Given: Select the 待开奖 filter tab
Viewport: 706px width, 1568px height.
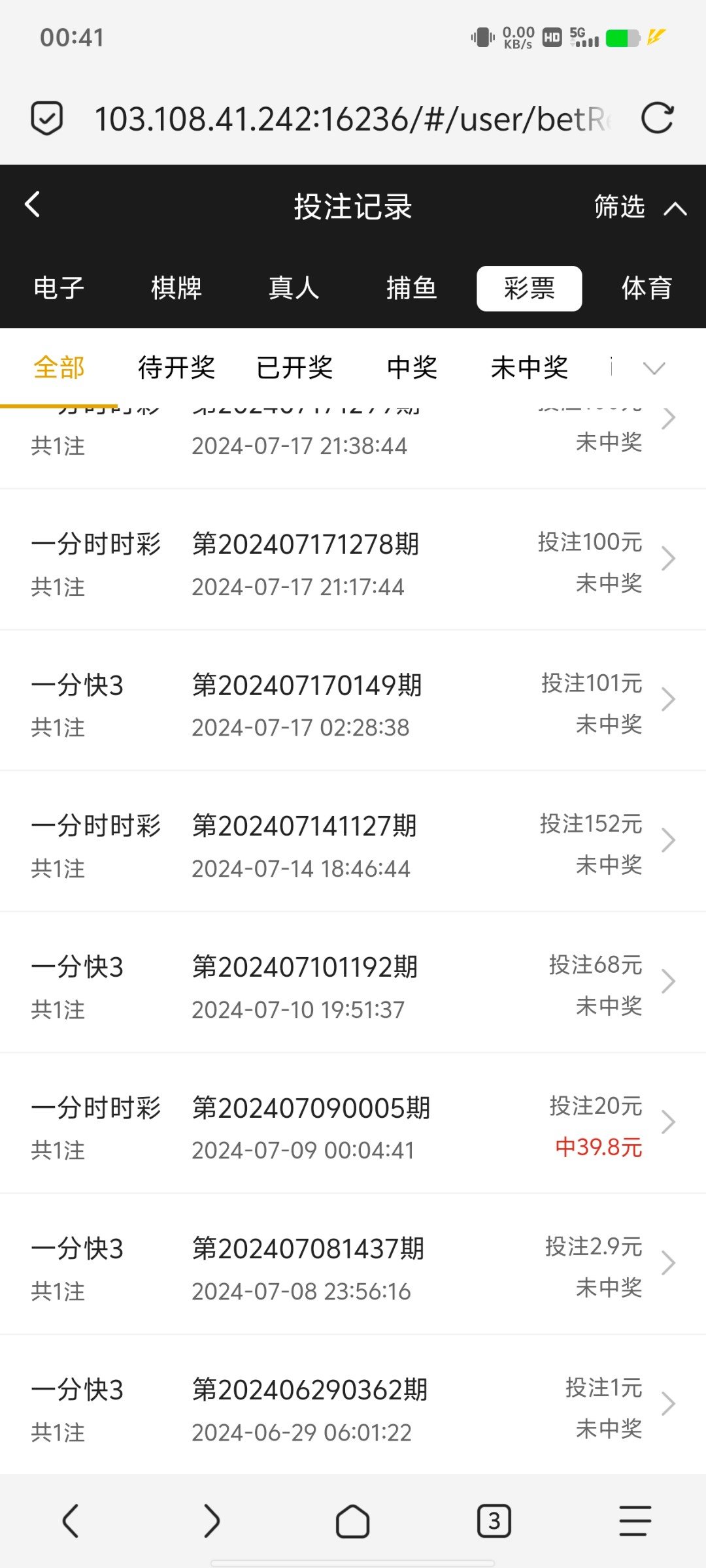Looking at the screenshot, I should click(176, 368).
